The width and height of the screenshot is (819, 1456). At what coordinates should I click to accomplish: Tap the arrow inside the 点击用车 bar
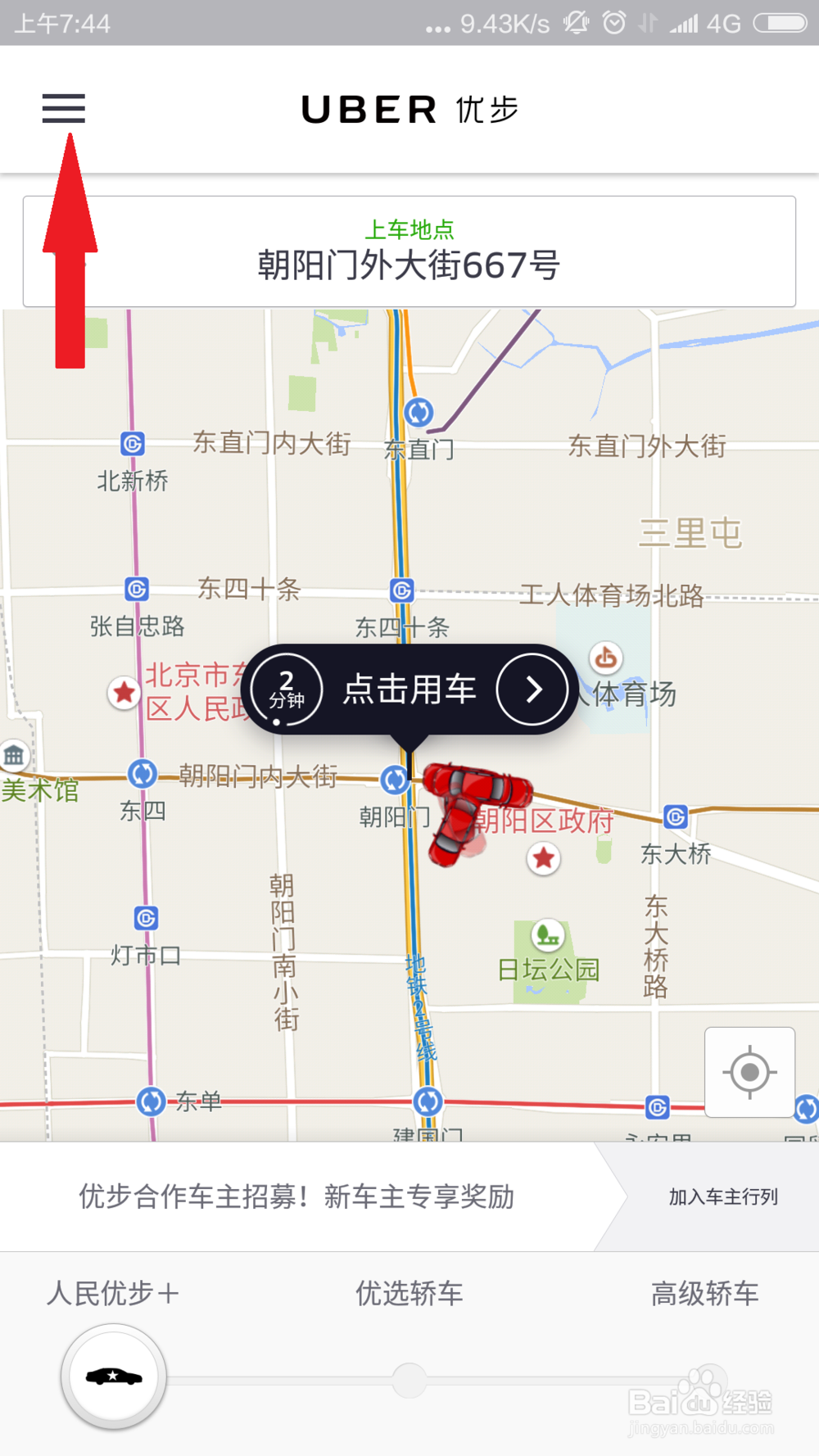coord(532,689)
